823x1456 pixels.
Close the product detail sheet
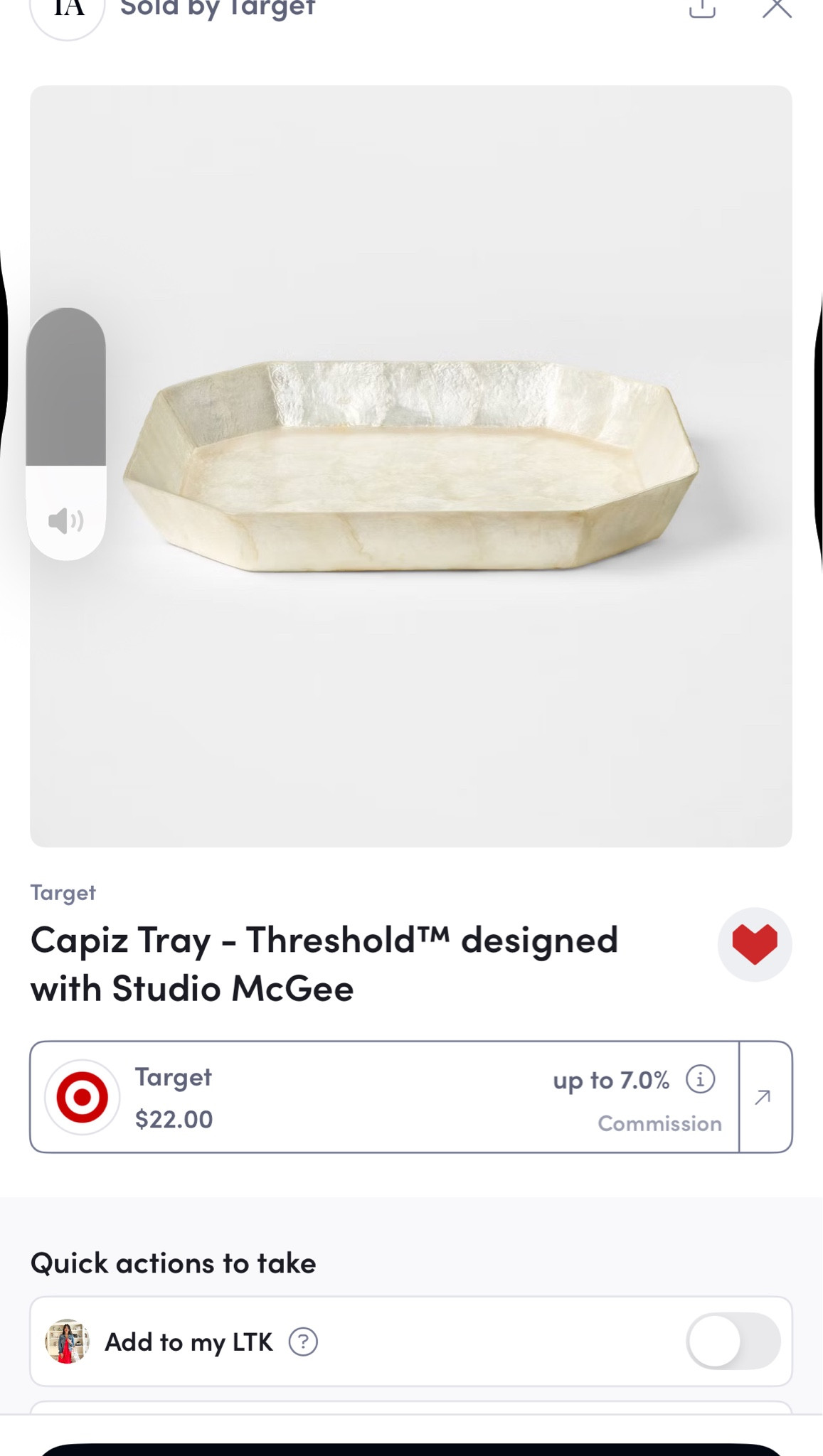click(776, 9)
